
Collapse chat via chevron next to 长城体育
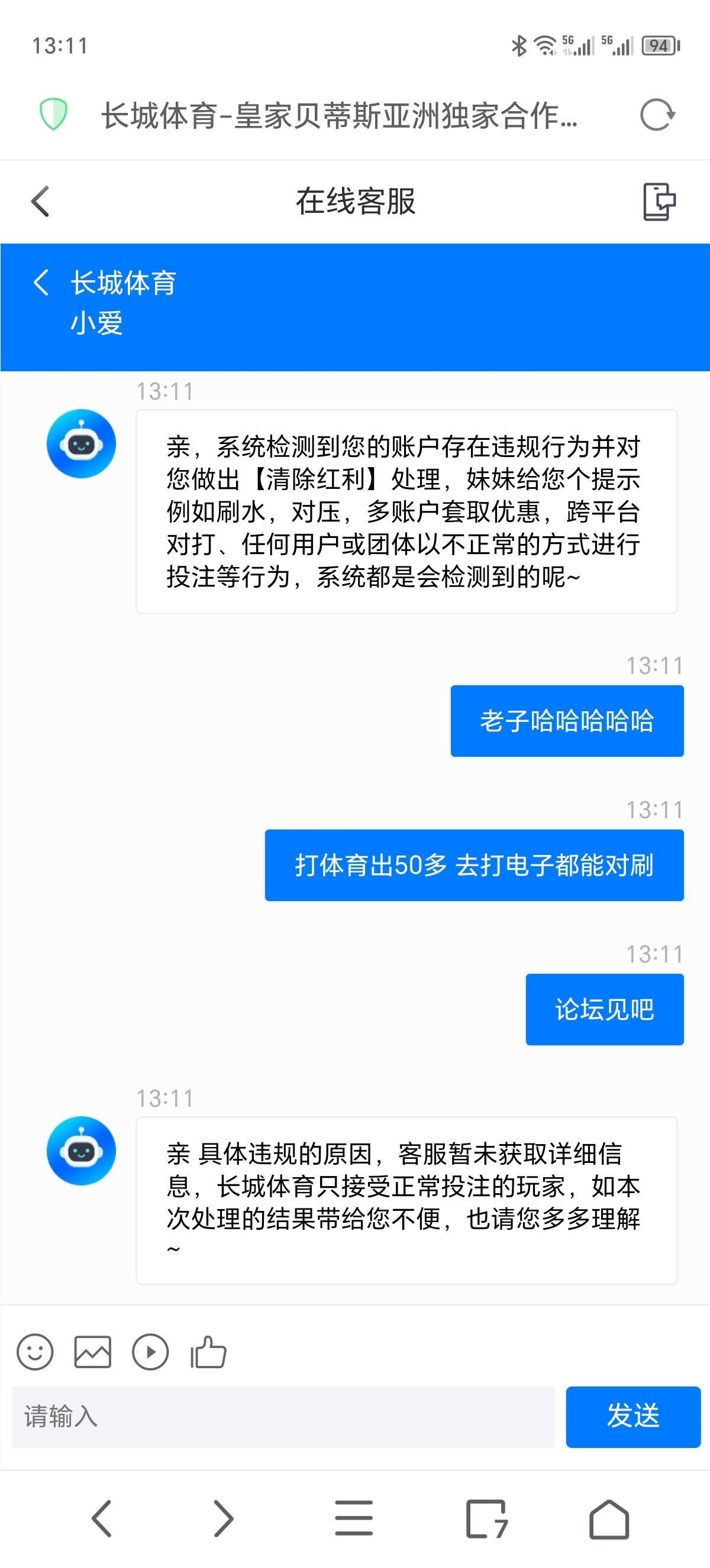41,284
